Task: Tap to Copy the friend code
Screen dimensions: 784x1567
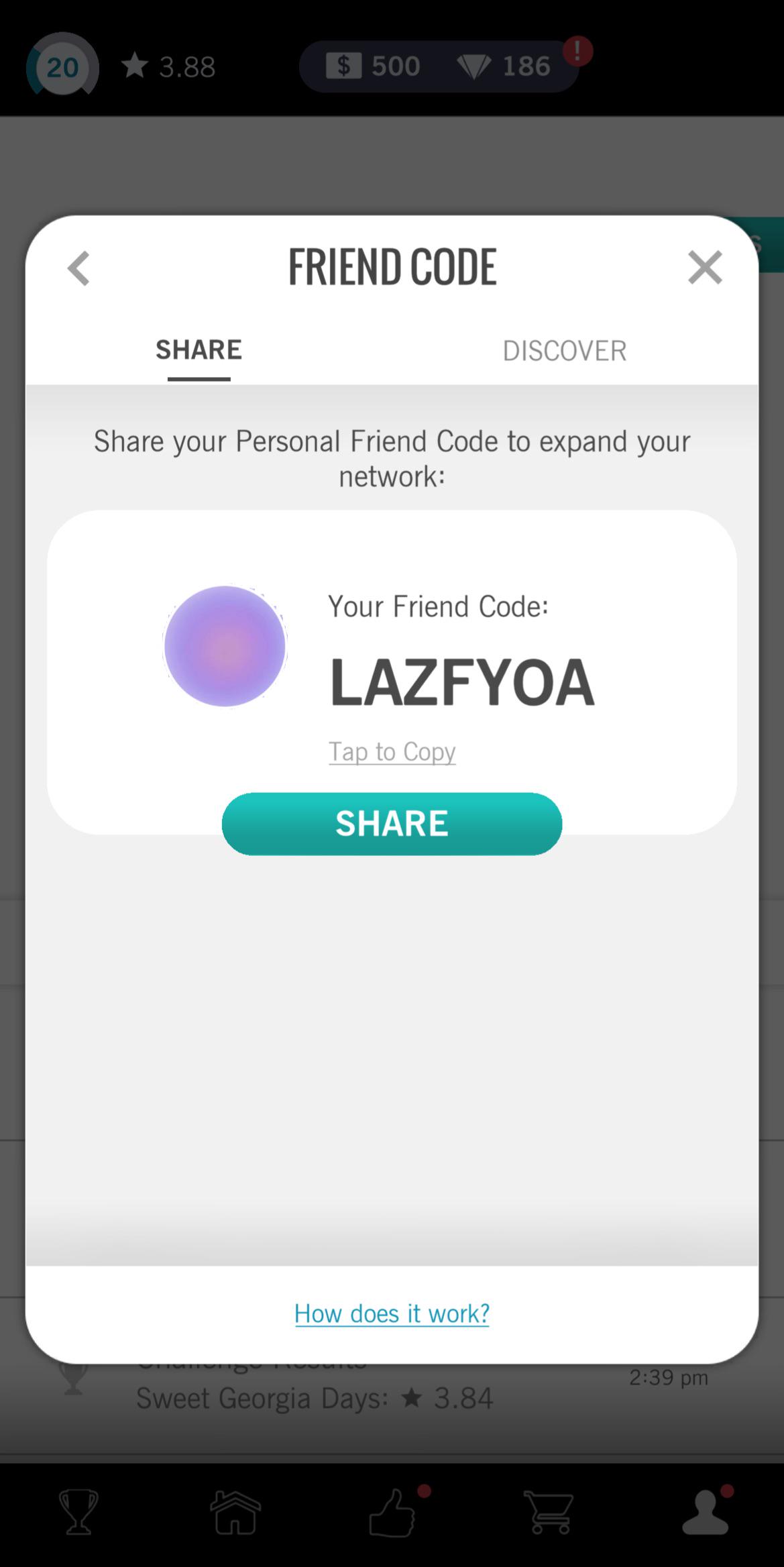Action: pyautogui.click(x=392, y=751)
